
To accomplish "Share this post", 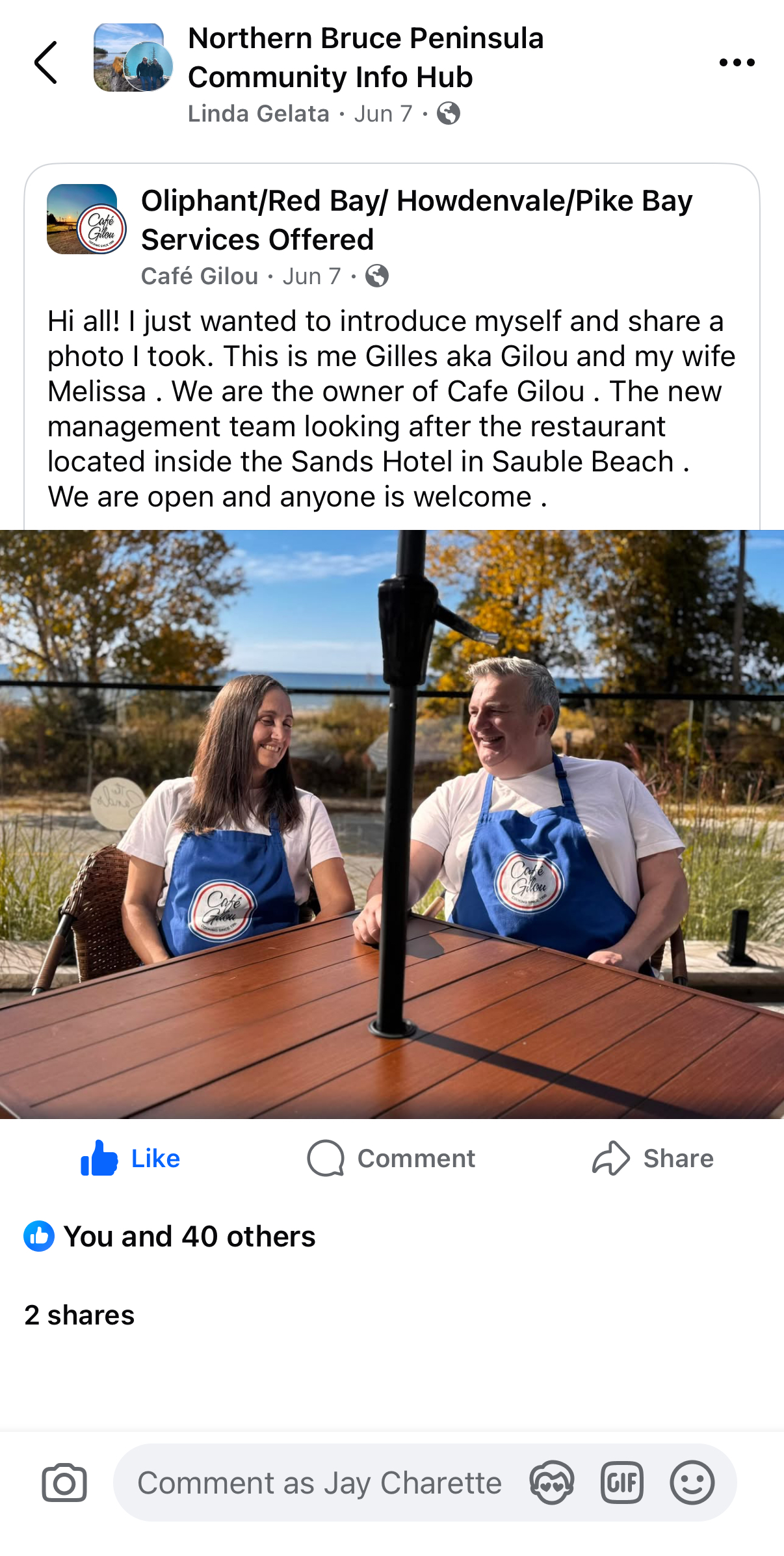I will [652, 1159].
